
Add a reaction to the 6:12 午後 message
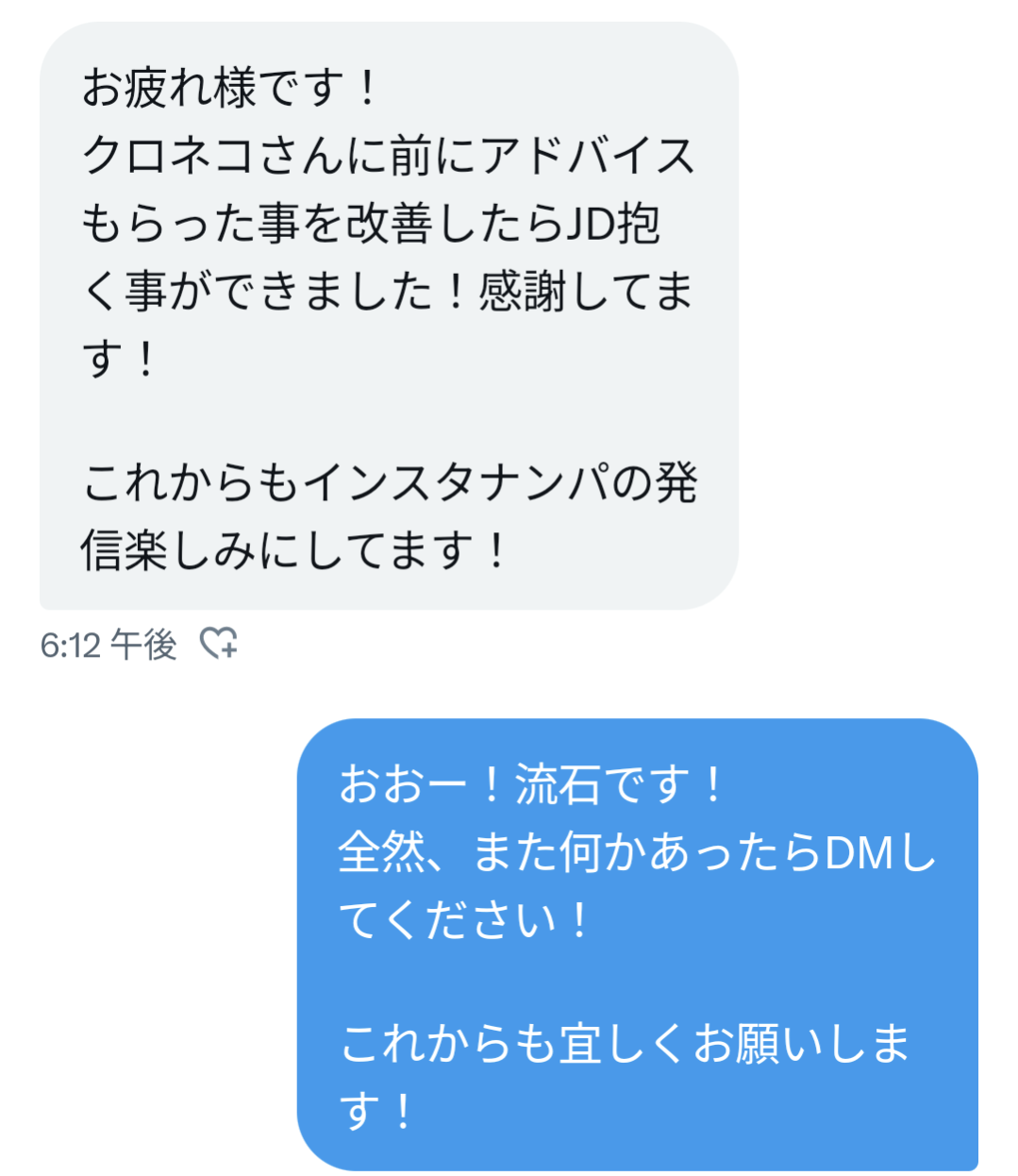click(218, 644)
